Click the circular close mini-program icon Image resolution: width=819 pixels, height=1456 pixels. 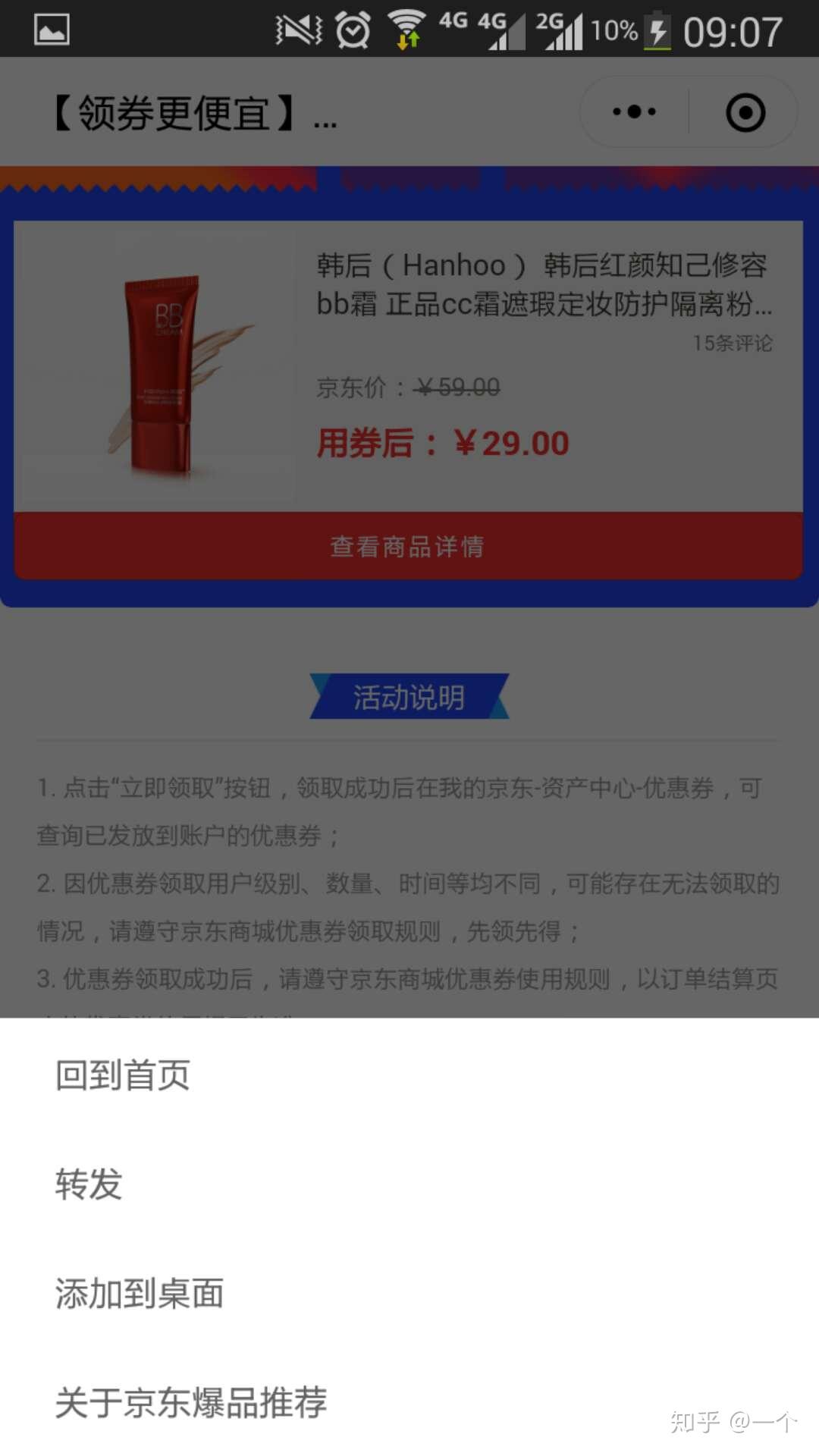[745, 111]
